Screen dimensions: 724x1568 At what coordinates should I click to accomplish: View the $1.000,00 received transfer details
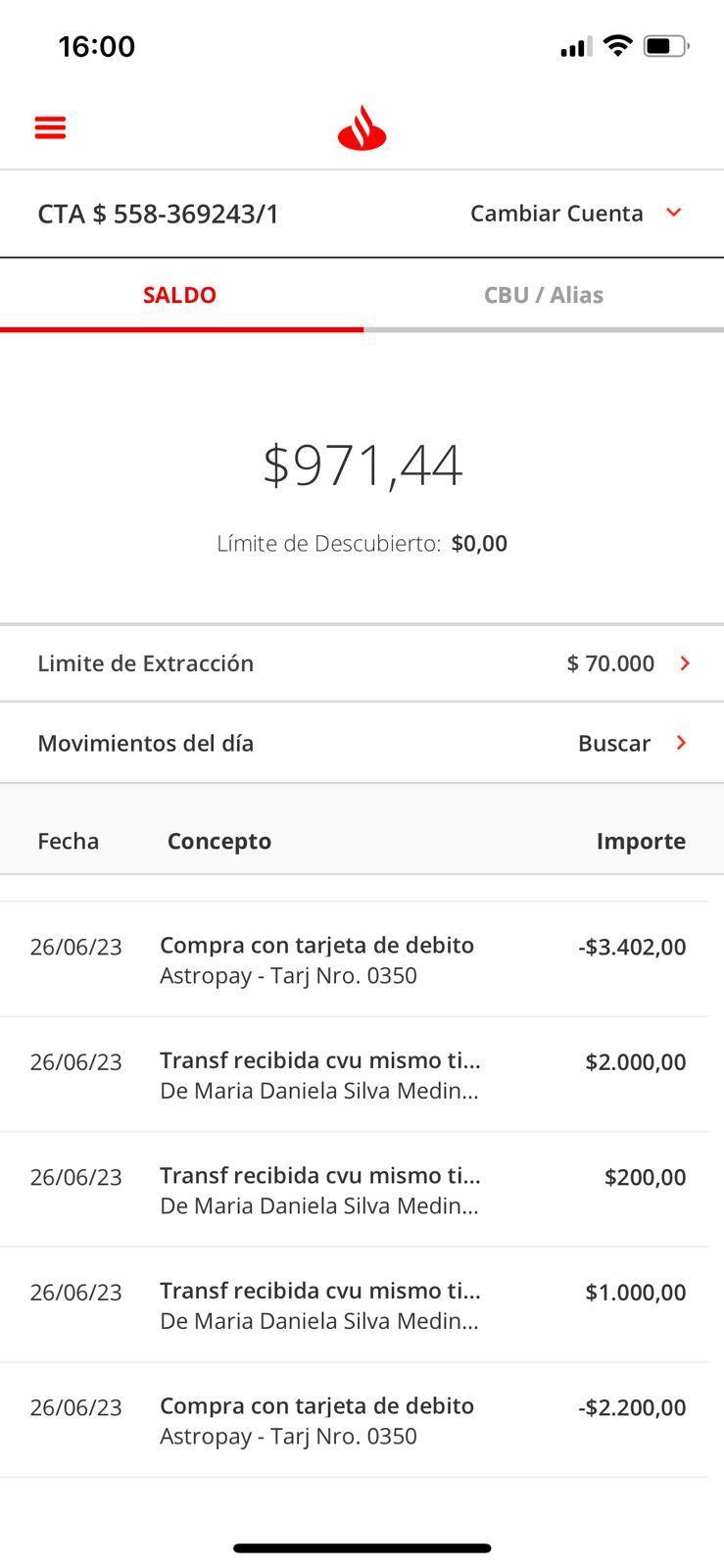click(358, 1305)
